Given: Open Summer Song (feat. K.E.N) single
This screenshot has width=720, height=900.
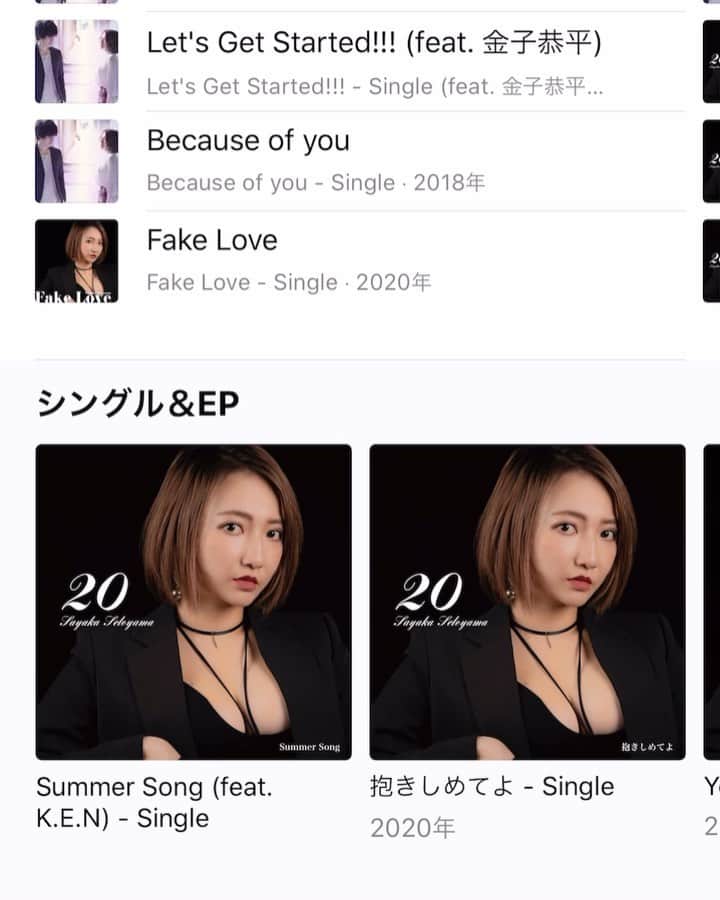Looking at the screenshot, I should coord(193,602).
